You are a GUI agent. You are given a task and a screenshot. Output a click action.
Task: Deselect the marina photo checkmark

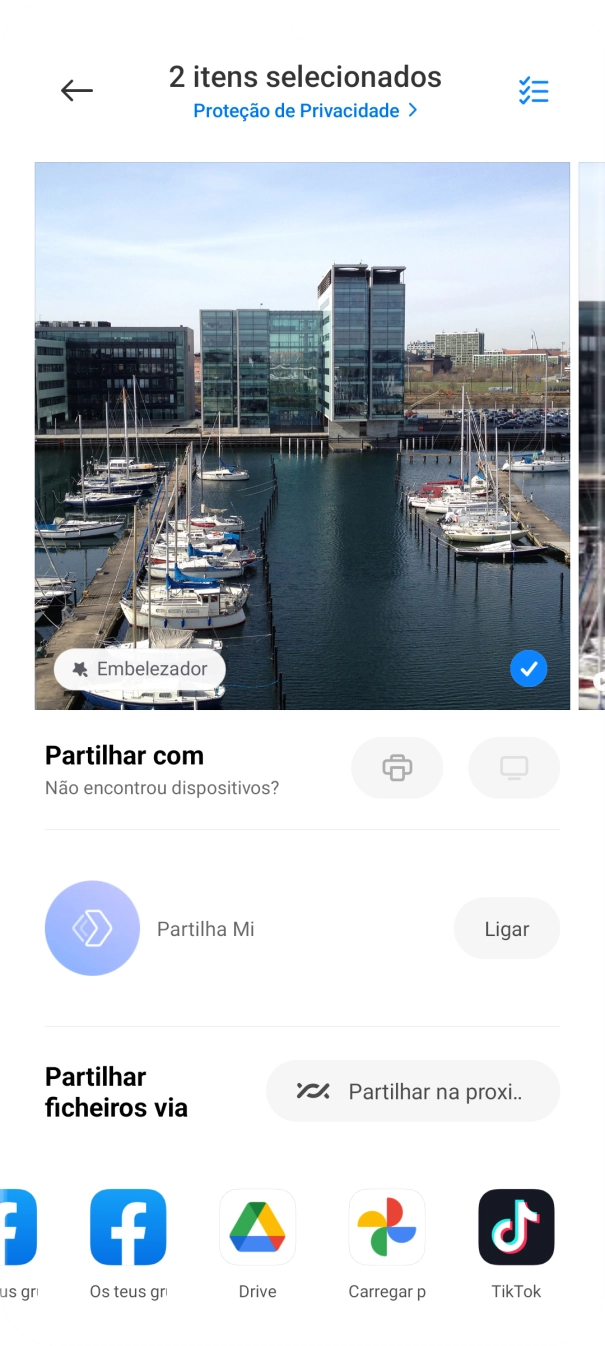coord(528,669)
